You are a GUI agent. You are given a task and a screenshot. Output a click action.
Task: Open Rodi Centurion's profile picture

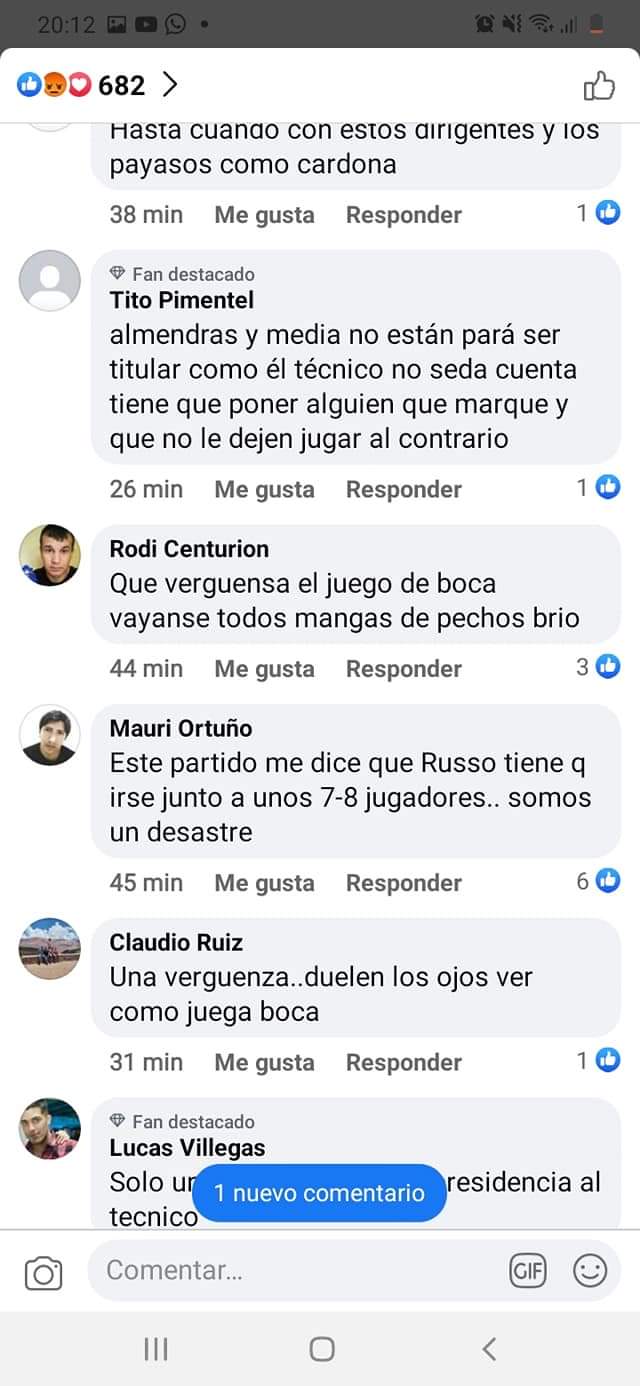pyautogui.click(x=50, y=555)
